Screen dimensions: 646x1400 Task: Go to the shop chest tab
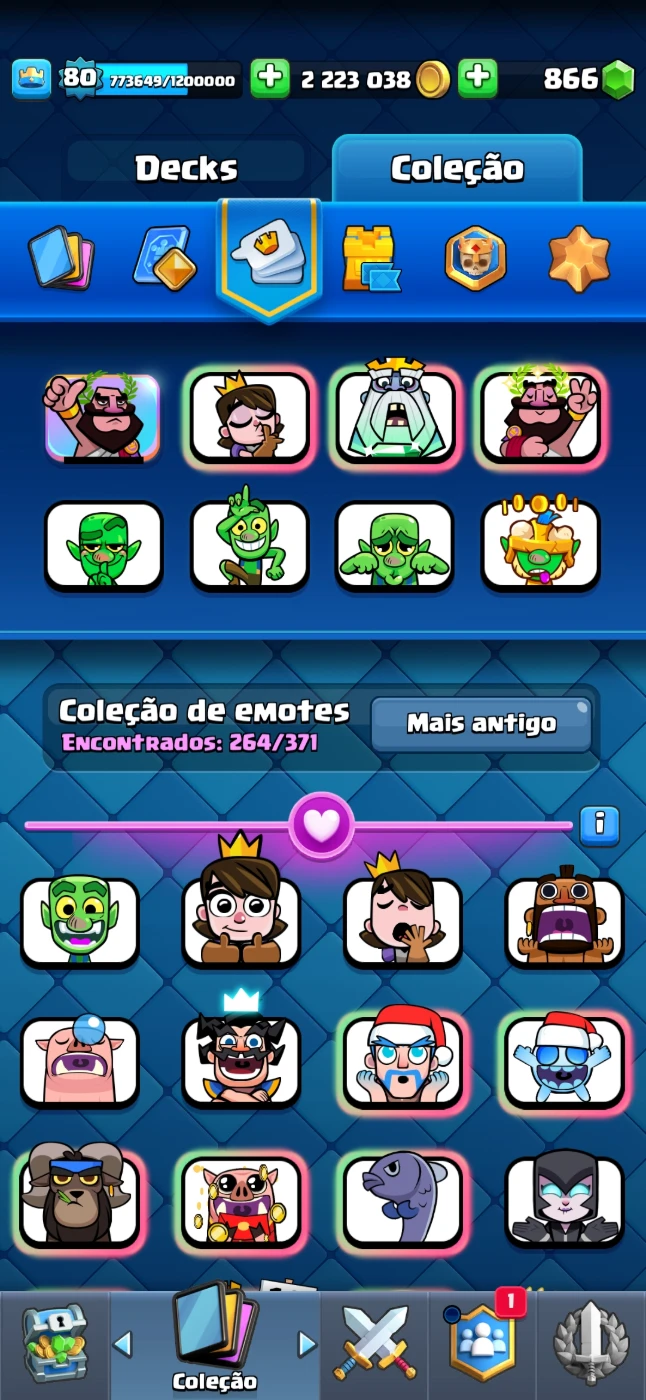click(53, 1343)
